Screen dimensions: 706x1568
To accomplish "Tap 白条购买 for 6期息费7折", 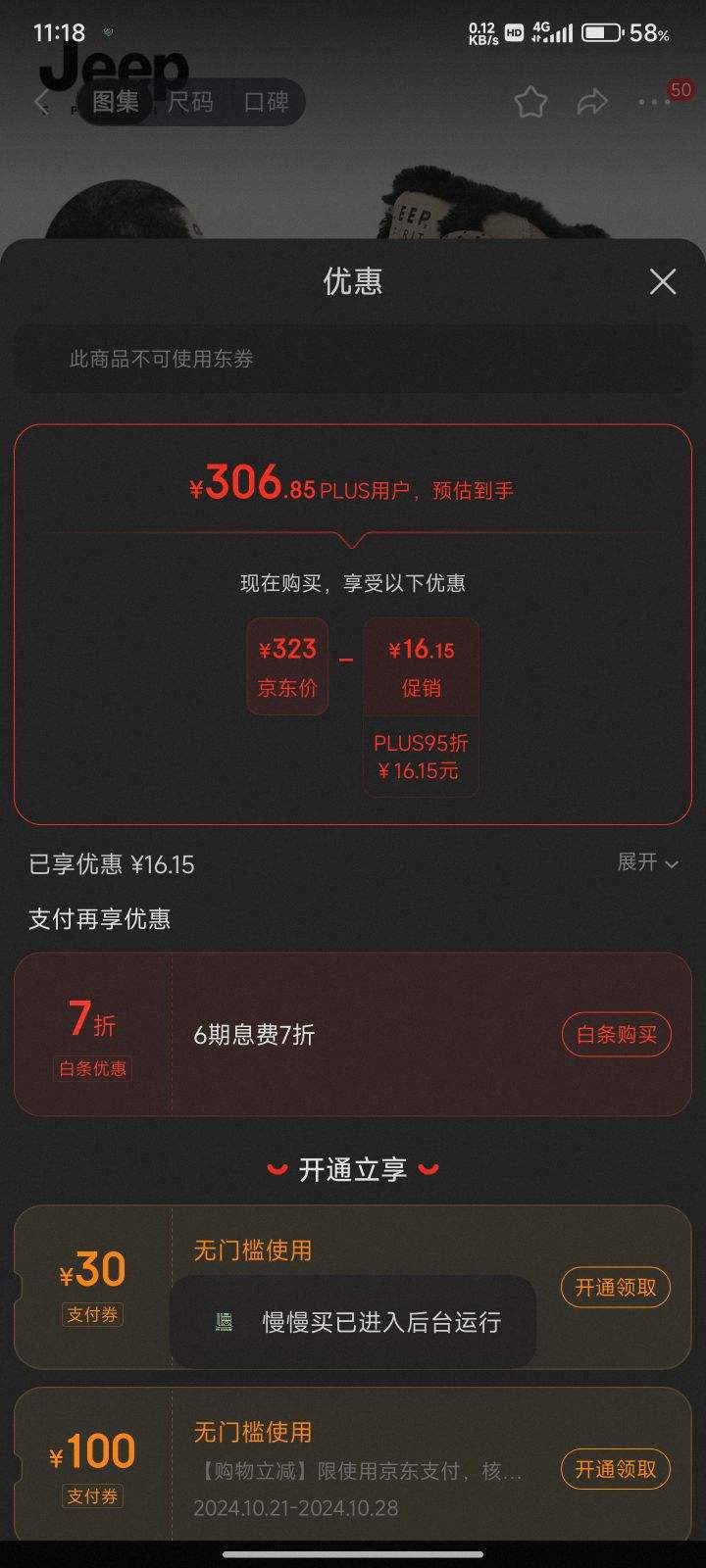I will [616, 1034].
